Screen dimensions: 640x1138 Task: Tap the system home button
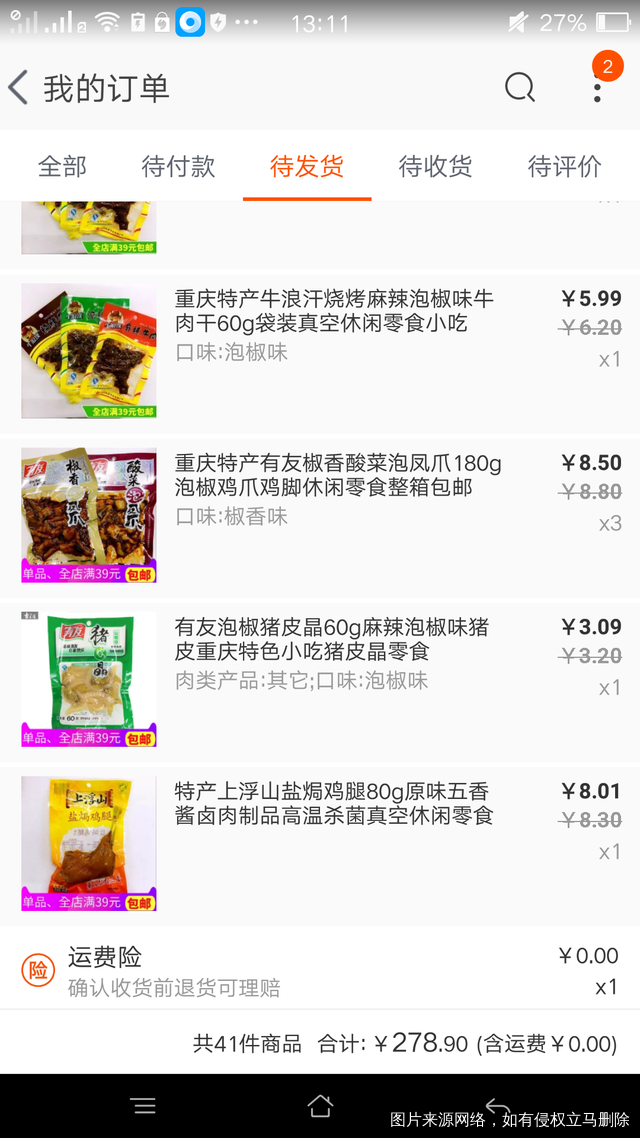320,1105
